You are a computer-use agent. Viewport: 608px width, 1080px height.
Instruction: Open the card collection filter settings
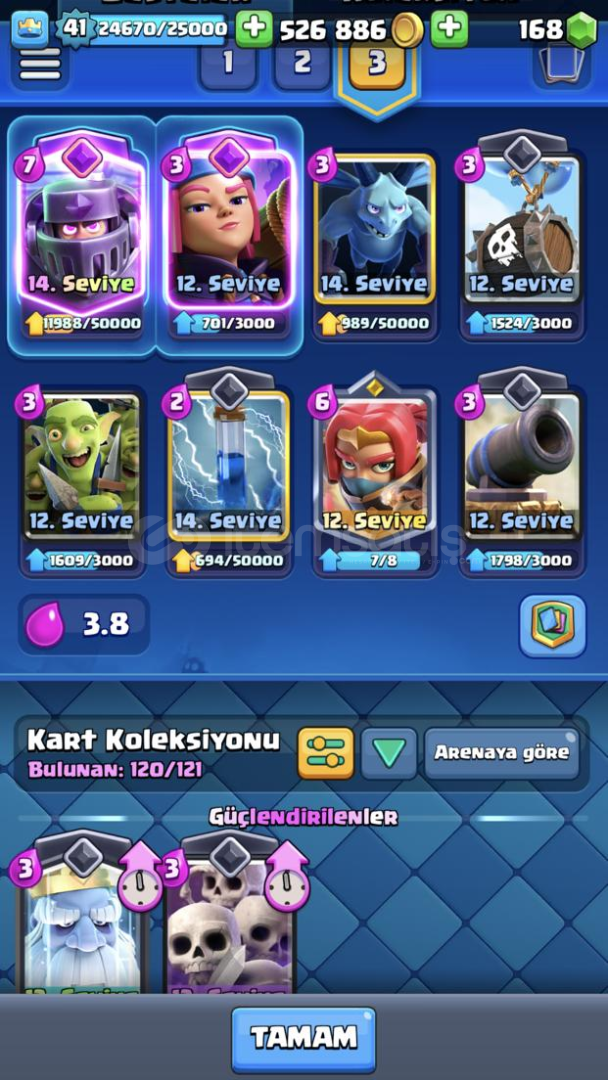(325, 753)
